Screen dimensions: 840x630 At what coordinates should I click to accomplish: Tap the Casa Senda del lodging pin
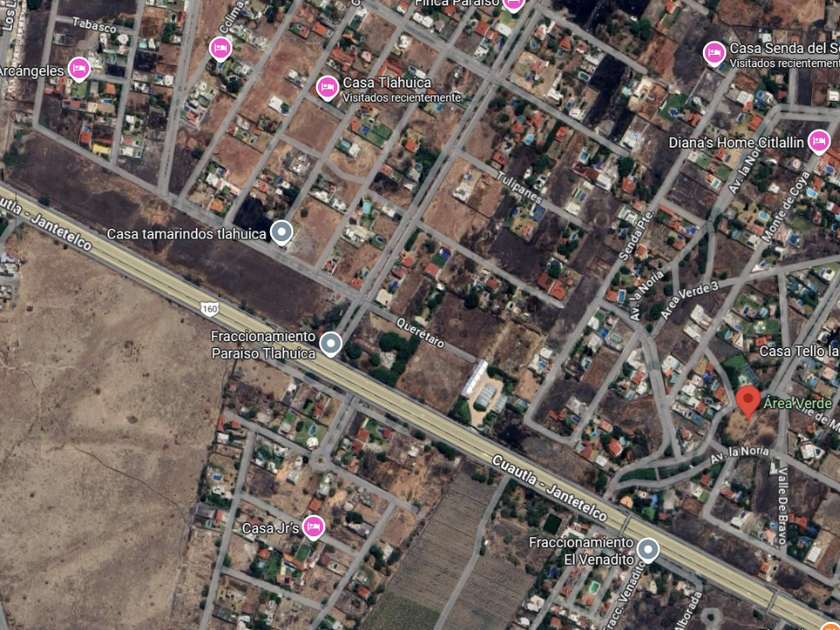click(x=714, y=54)
